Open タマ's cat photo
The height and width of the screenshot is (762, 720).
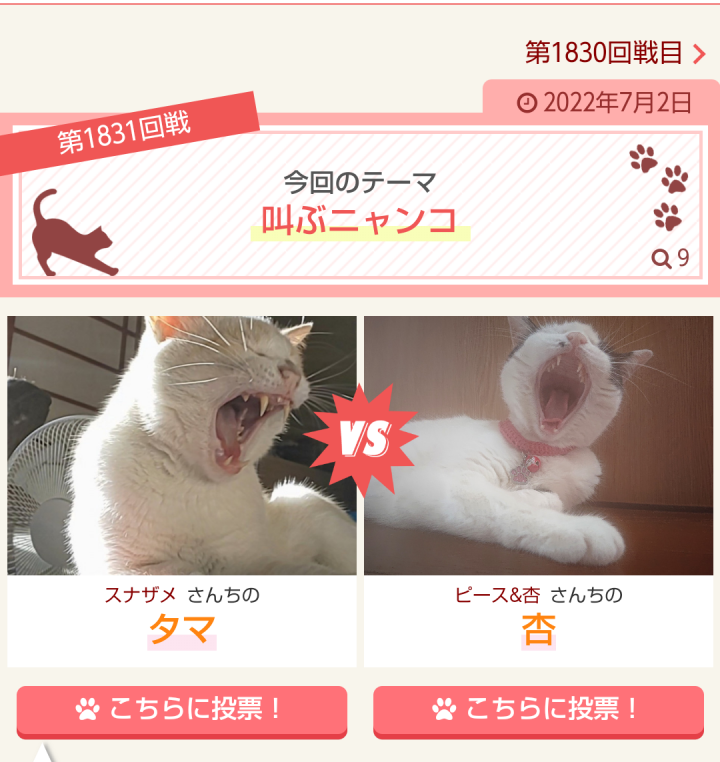pyautogui.click(x=182, y=446)
